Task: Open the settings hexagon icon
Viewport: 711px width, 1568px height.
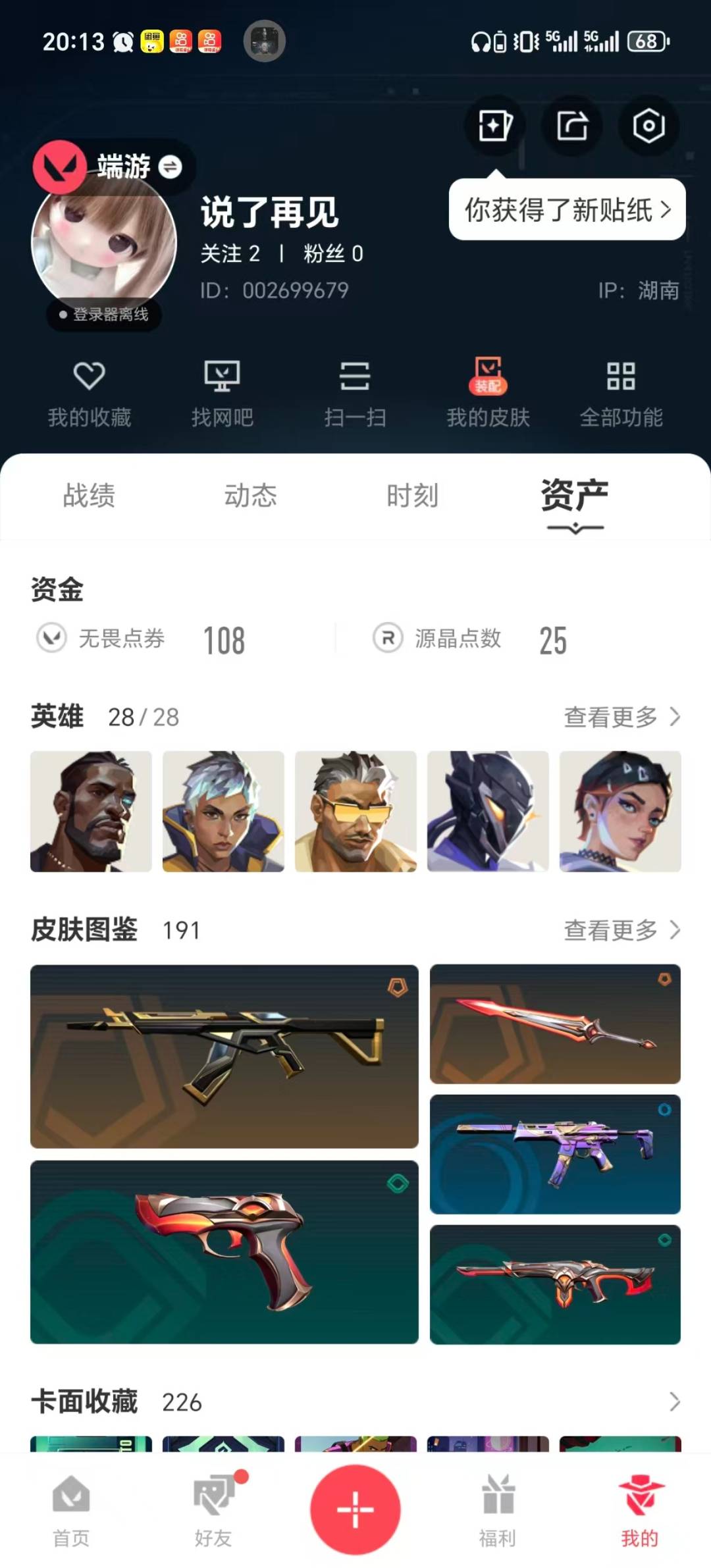Action: 648,126
